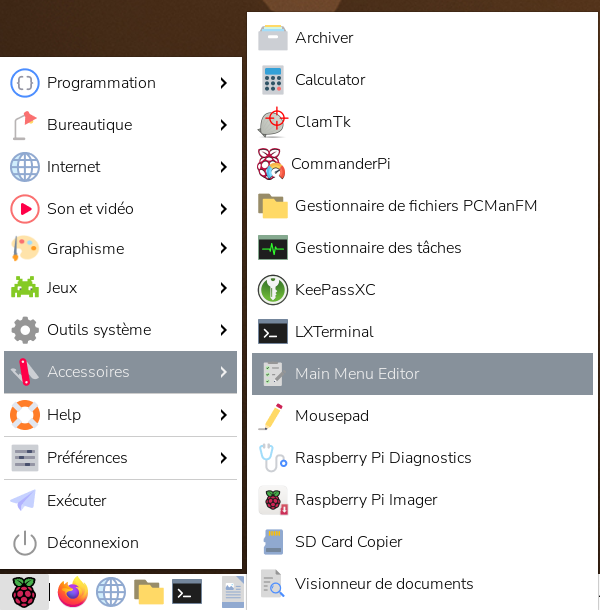The height and width of the screenshot is (610, 600).
Task: Launch Main Menu Editor
Action: pyautogui.click(x=357, y=374)
